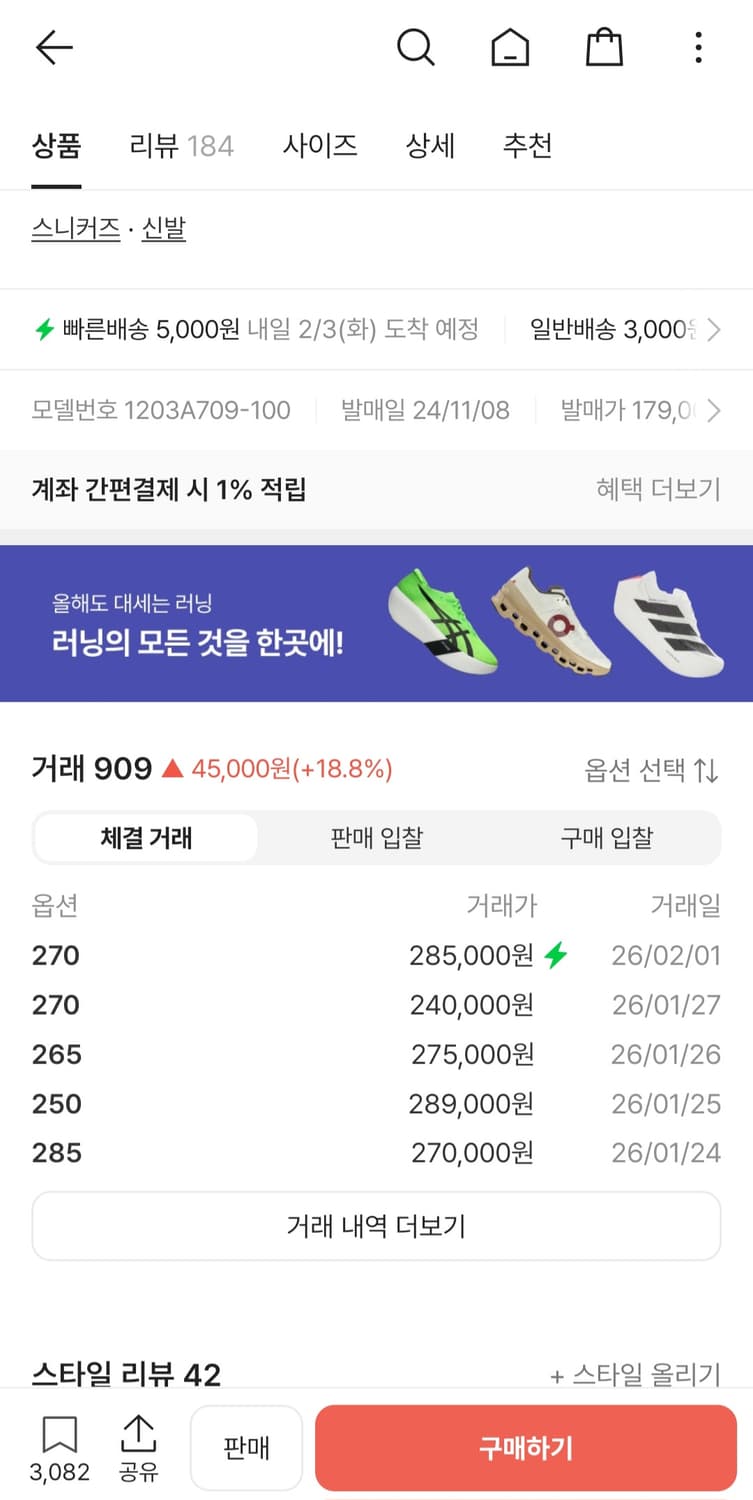Expand the shipping info via its chevron
Screen dimensions: 753x1500
pyautogui.click(x=714, y=330)
